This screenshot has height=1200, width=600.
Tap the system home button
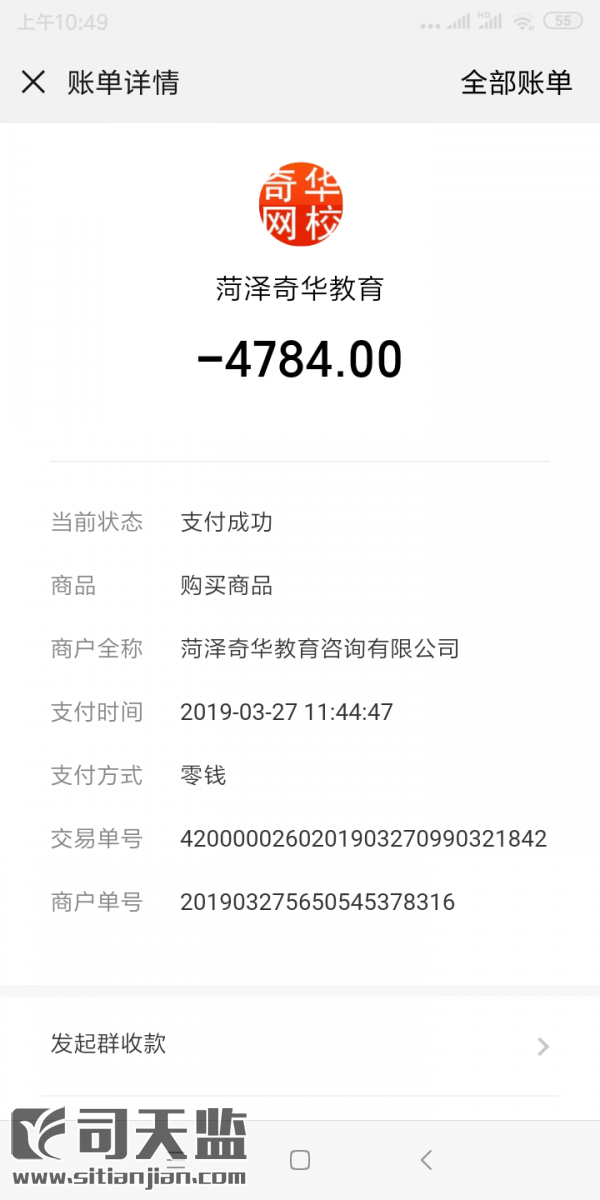299,1160
